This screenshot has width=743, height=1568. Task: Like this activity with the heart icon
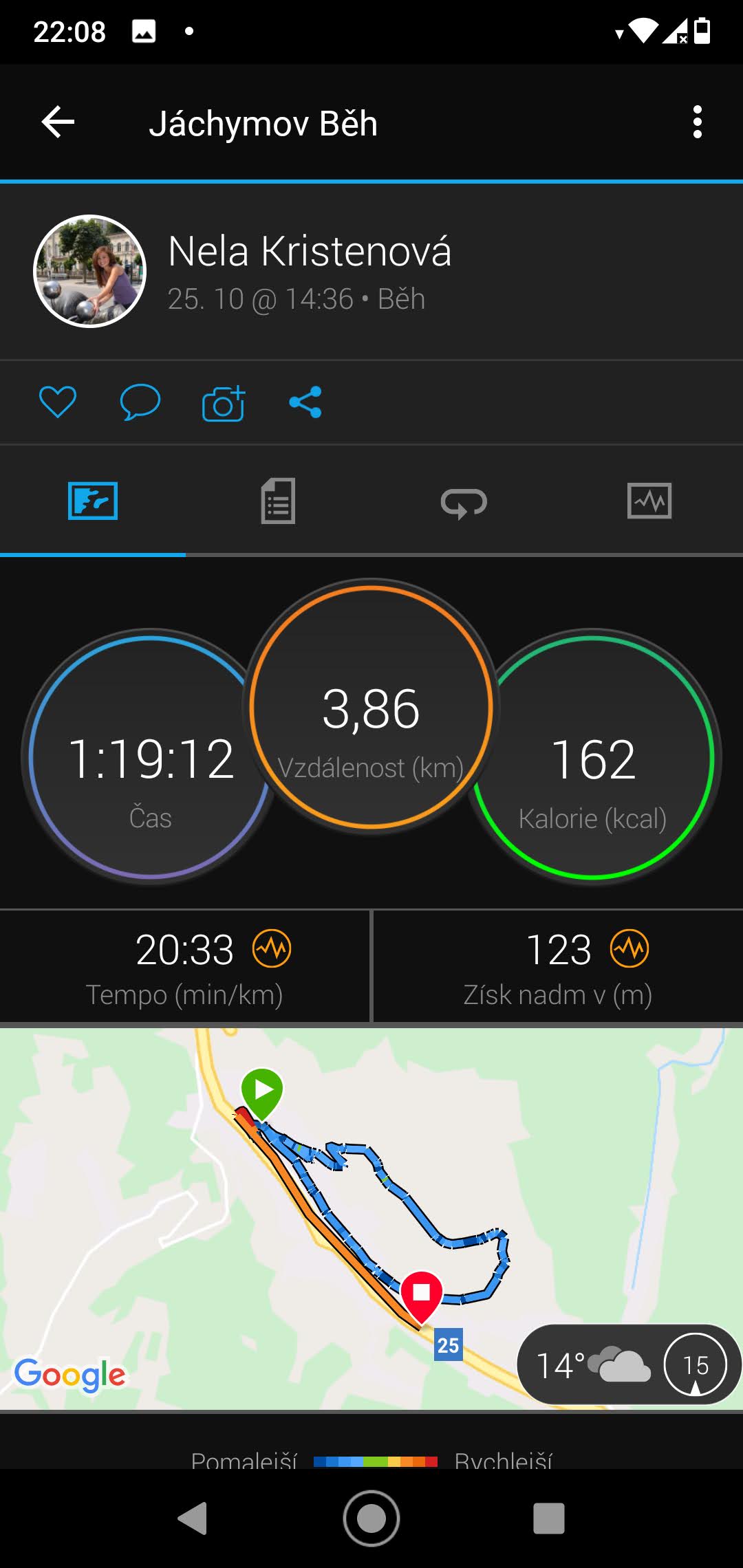[x=58, y=402]
